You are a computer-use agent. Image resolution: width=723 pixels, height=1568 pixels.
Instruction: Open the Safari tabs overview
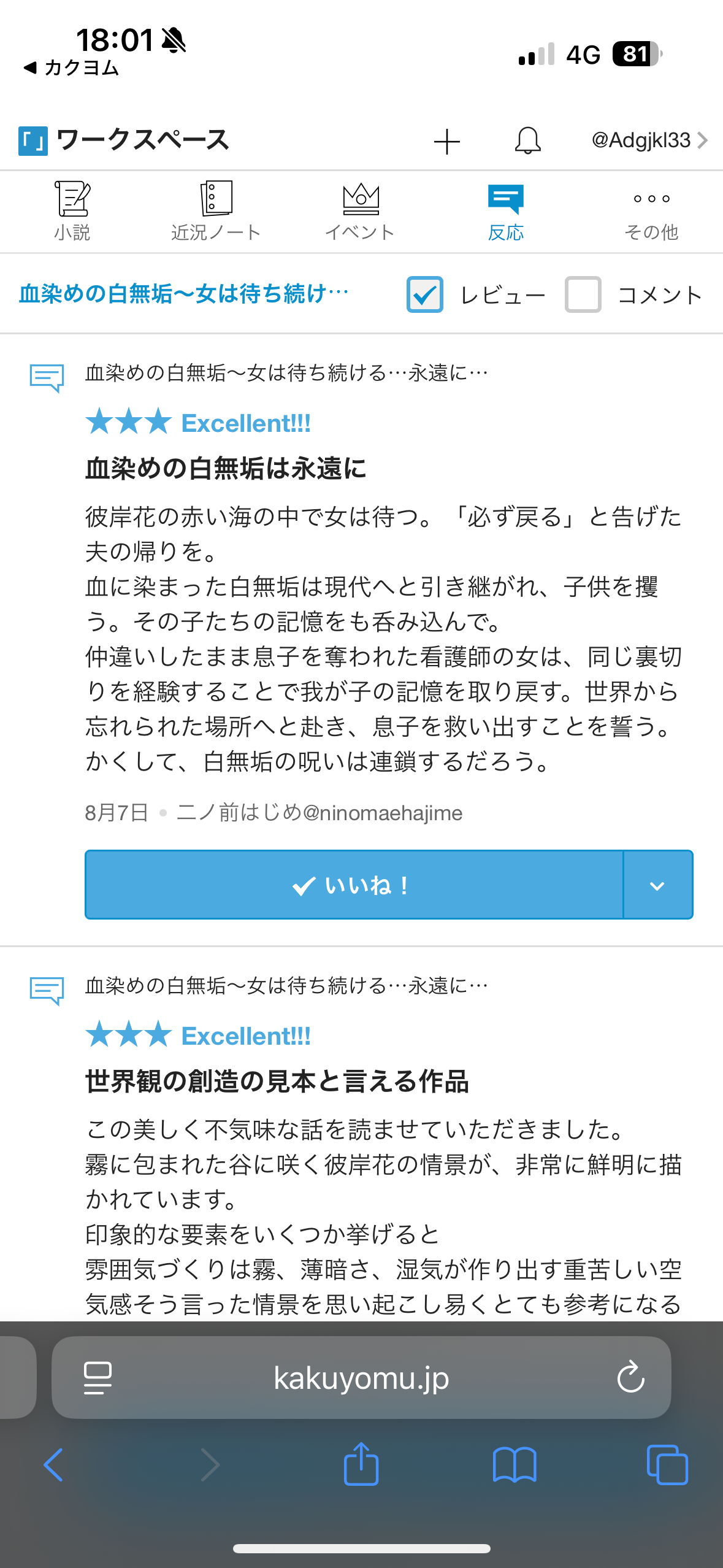point(667,1465)
